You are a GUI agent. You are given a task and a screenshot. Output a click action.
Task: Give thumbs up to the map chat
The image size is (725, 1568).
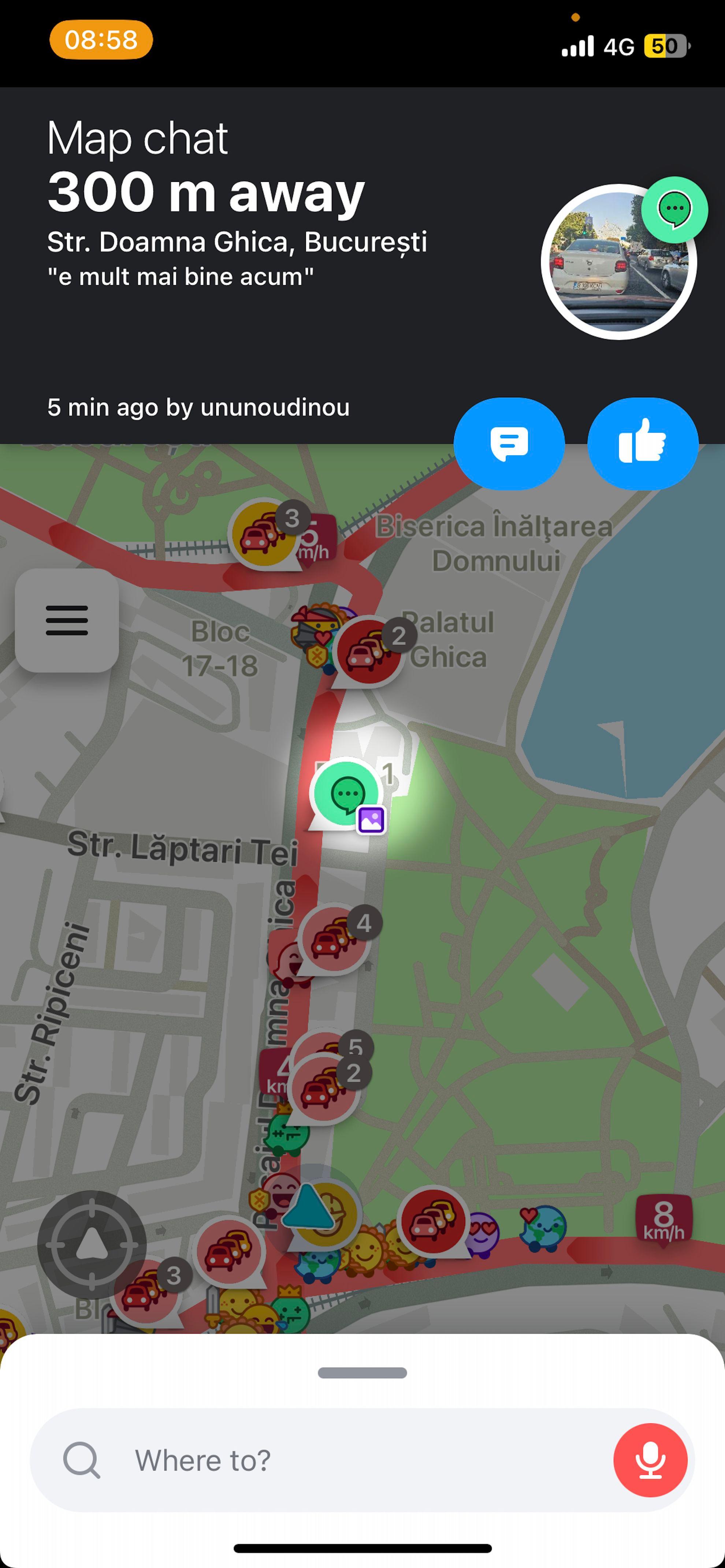point(642,443)
